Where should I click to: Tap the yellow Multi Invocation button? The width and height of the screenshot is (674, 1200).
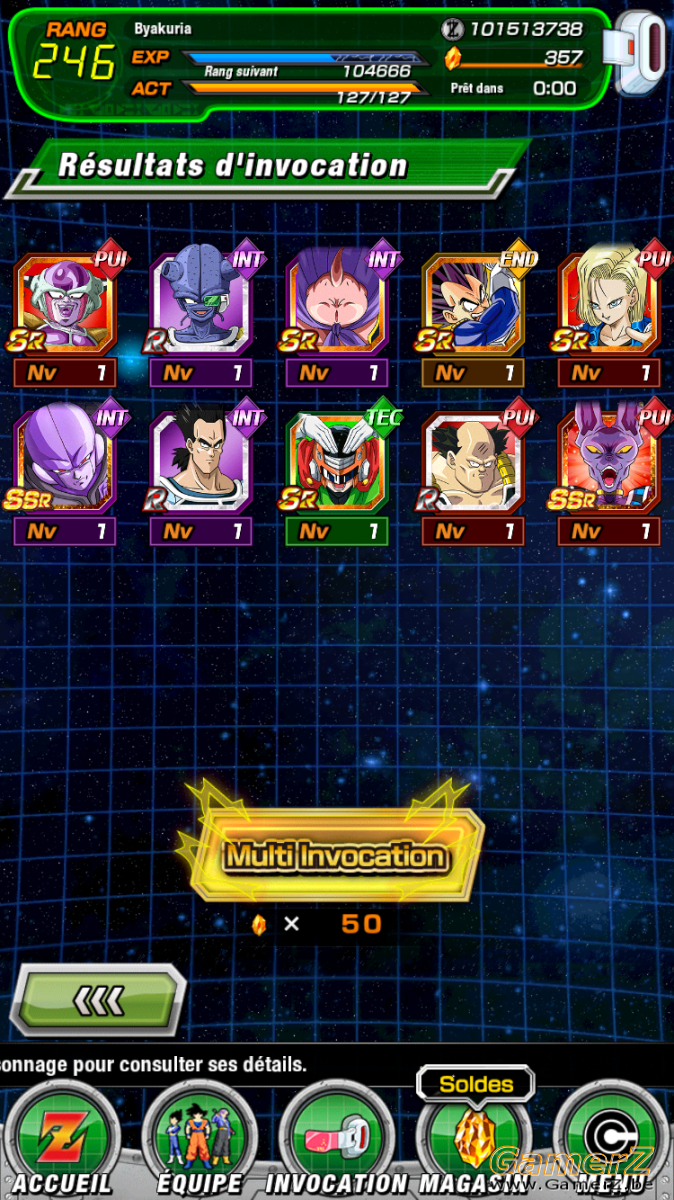click(337, 856)
